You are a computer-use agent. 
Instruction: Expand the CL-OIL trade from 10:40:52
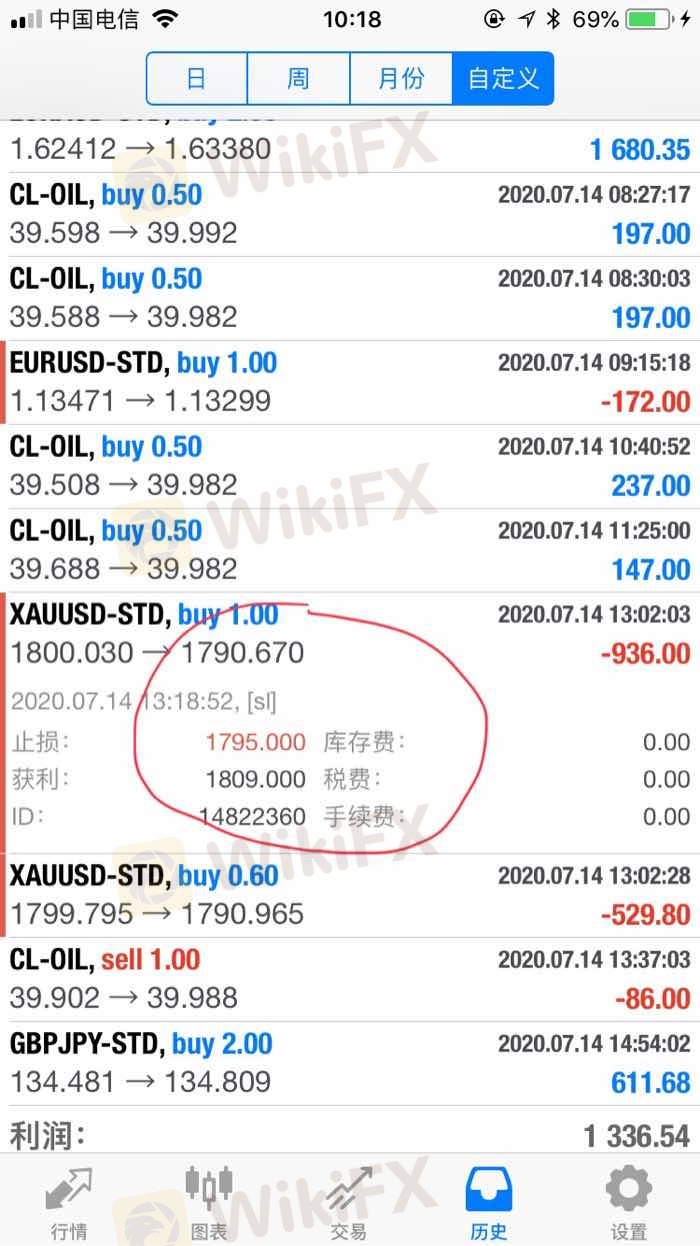click(350, 466)
